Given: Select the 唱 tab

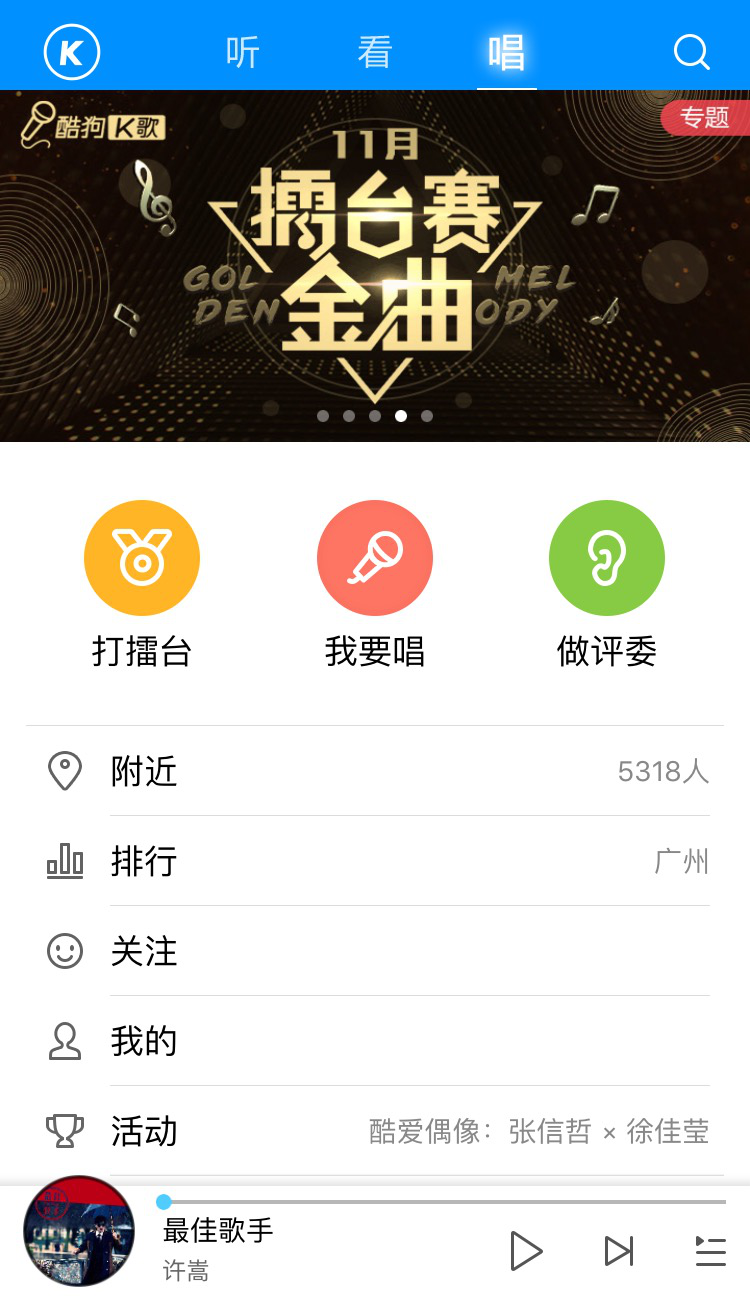Looking at the screenshot, I should (x=506, y=52).
